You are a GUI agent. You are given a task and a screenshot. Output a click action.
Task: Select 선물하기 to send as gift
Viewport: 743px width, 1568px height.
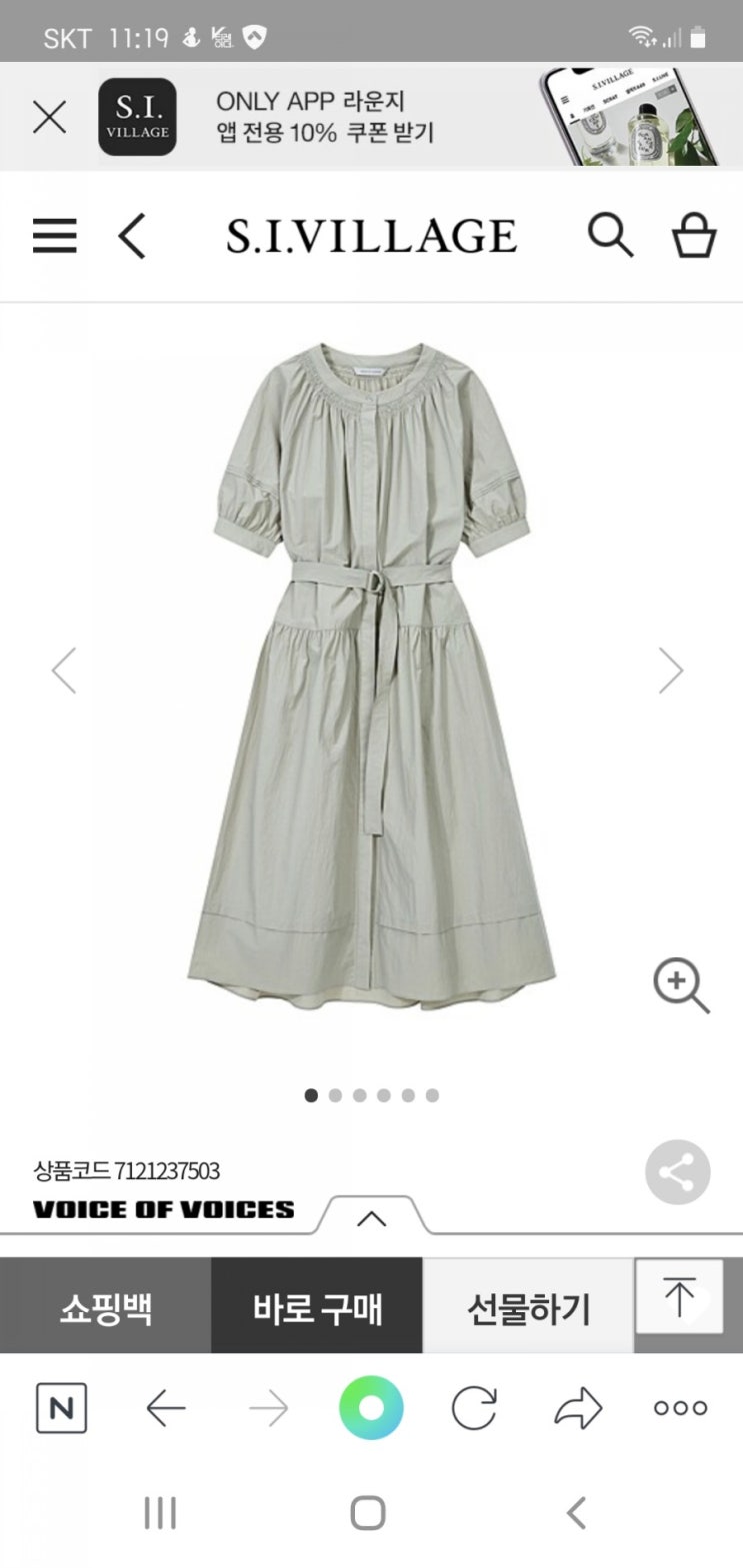(x=528, y=1307)
